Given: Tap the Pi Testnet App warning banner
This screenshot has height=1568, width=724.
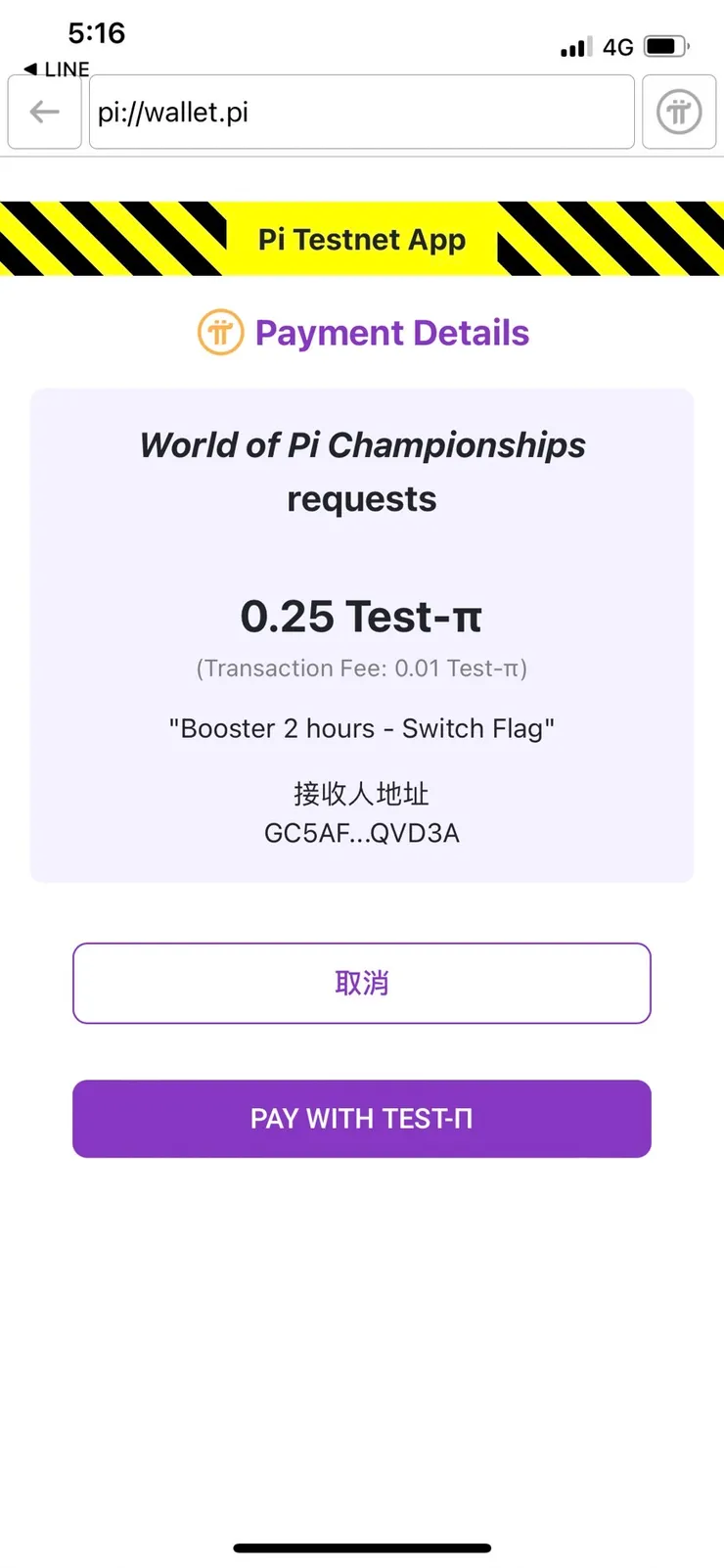Looking at the screenshot, I should click(362, 238).
